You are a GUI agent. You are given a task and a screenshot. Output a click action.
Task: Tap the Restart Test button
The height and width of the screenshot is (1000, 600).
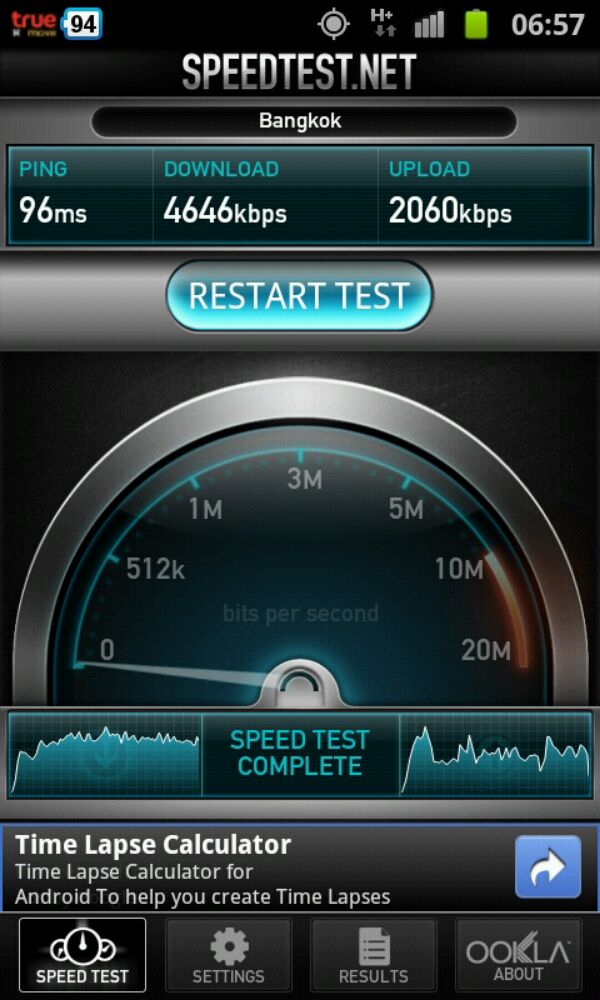point(299,295)
